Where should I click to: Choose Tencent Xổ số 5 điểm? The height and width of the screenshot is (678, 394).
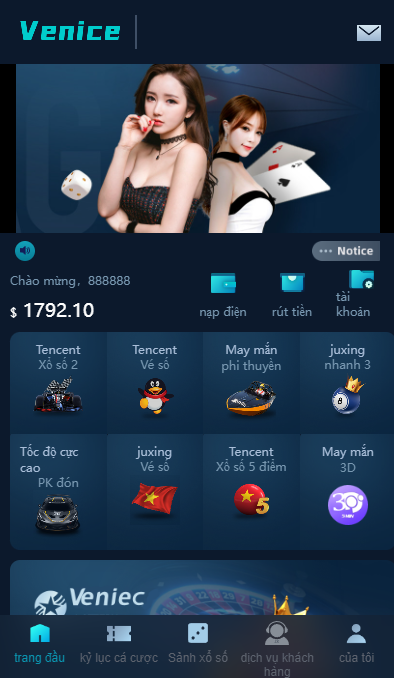click(251, 492)
